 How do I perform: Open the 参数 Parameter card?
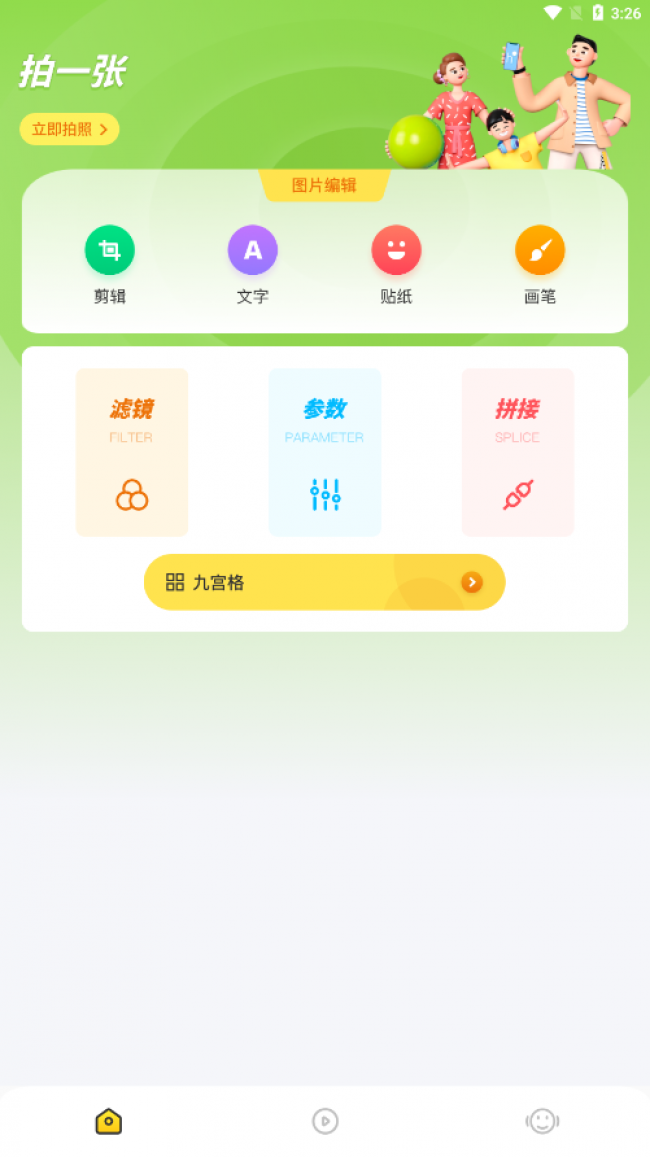tap(325, 452)
